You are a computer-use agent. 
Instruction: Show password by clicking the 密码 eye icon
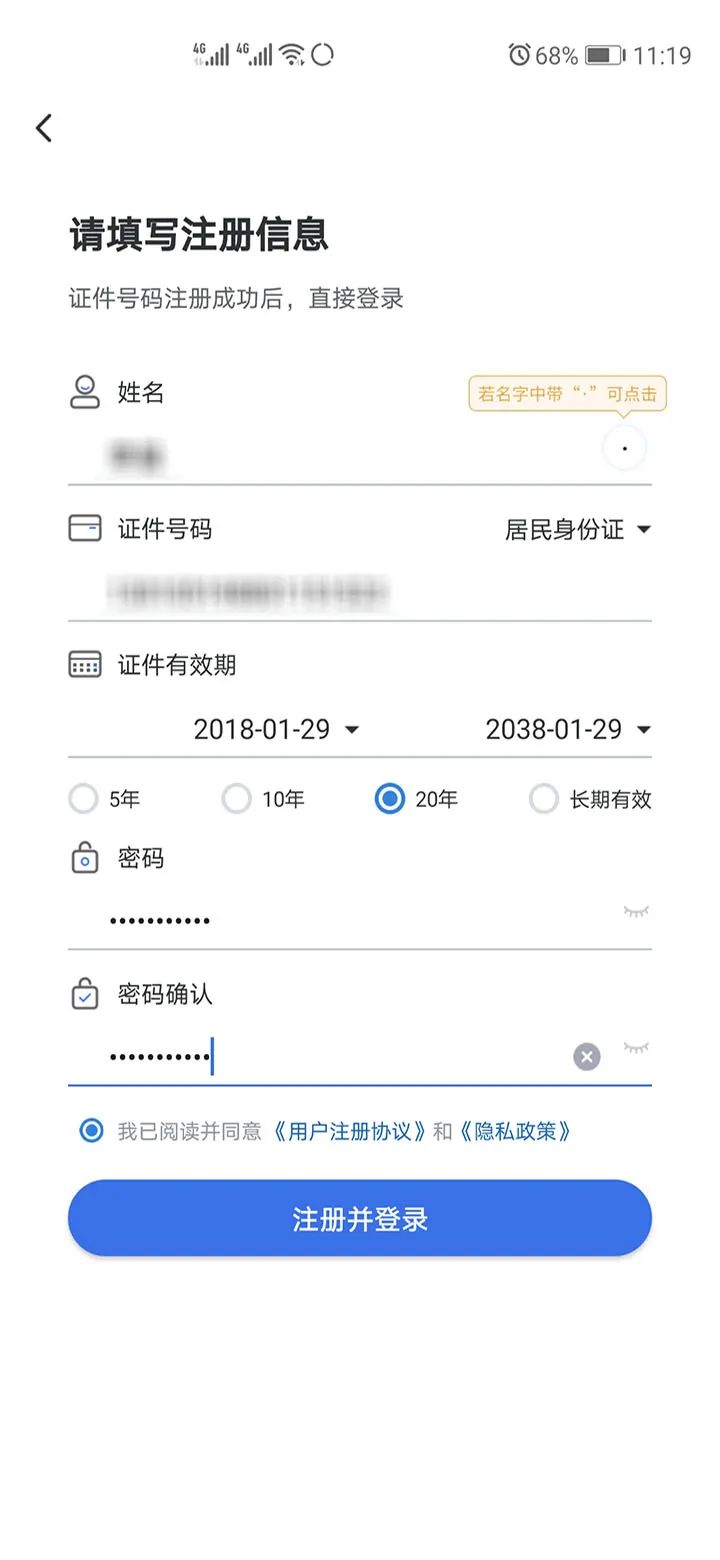click(x=638, y=912)
